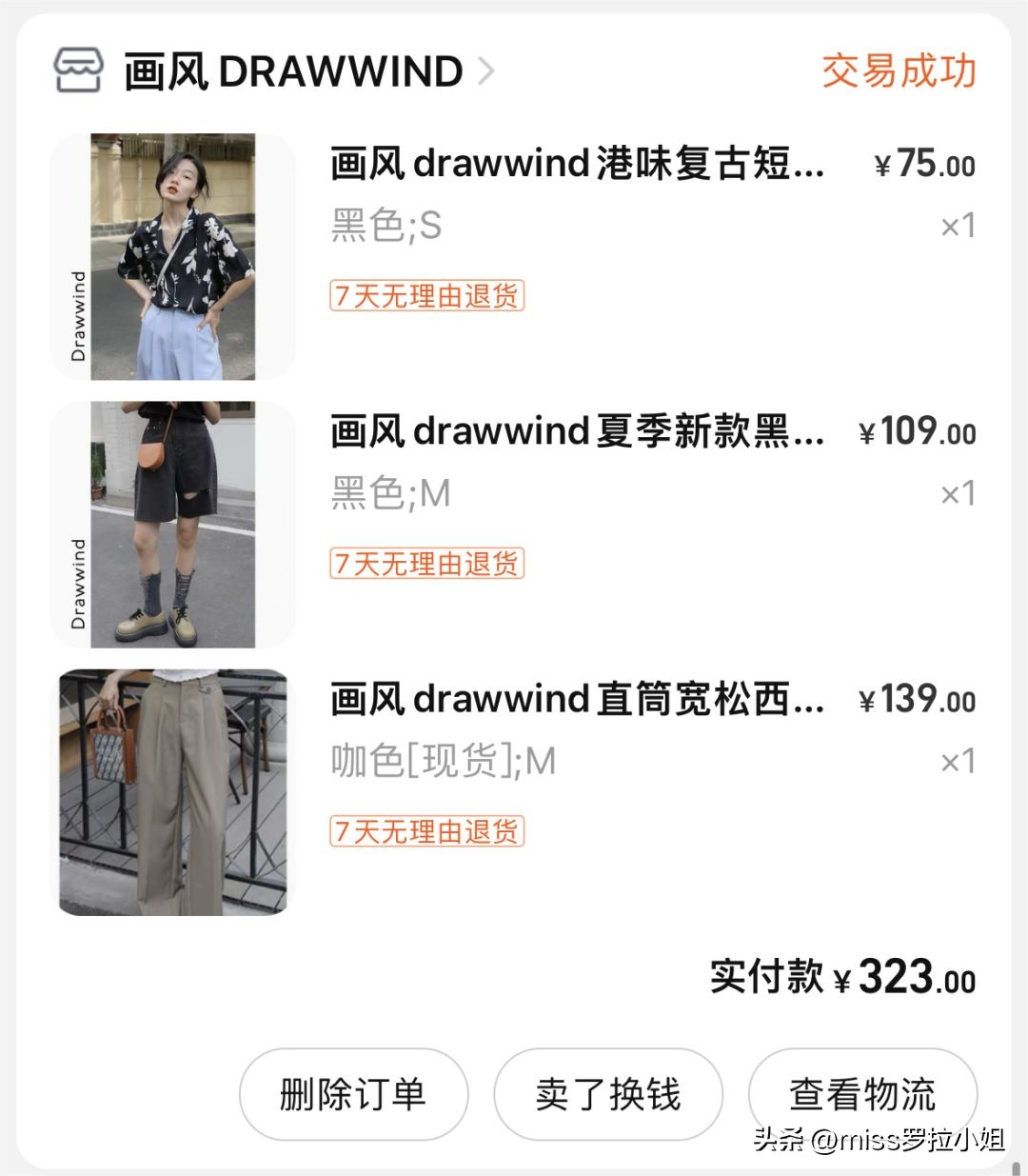Click the ¥323.00 total payment amount
The image size is (1028, 1176).
pyautogui.click(x=905, y=976)
